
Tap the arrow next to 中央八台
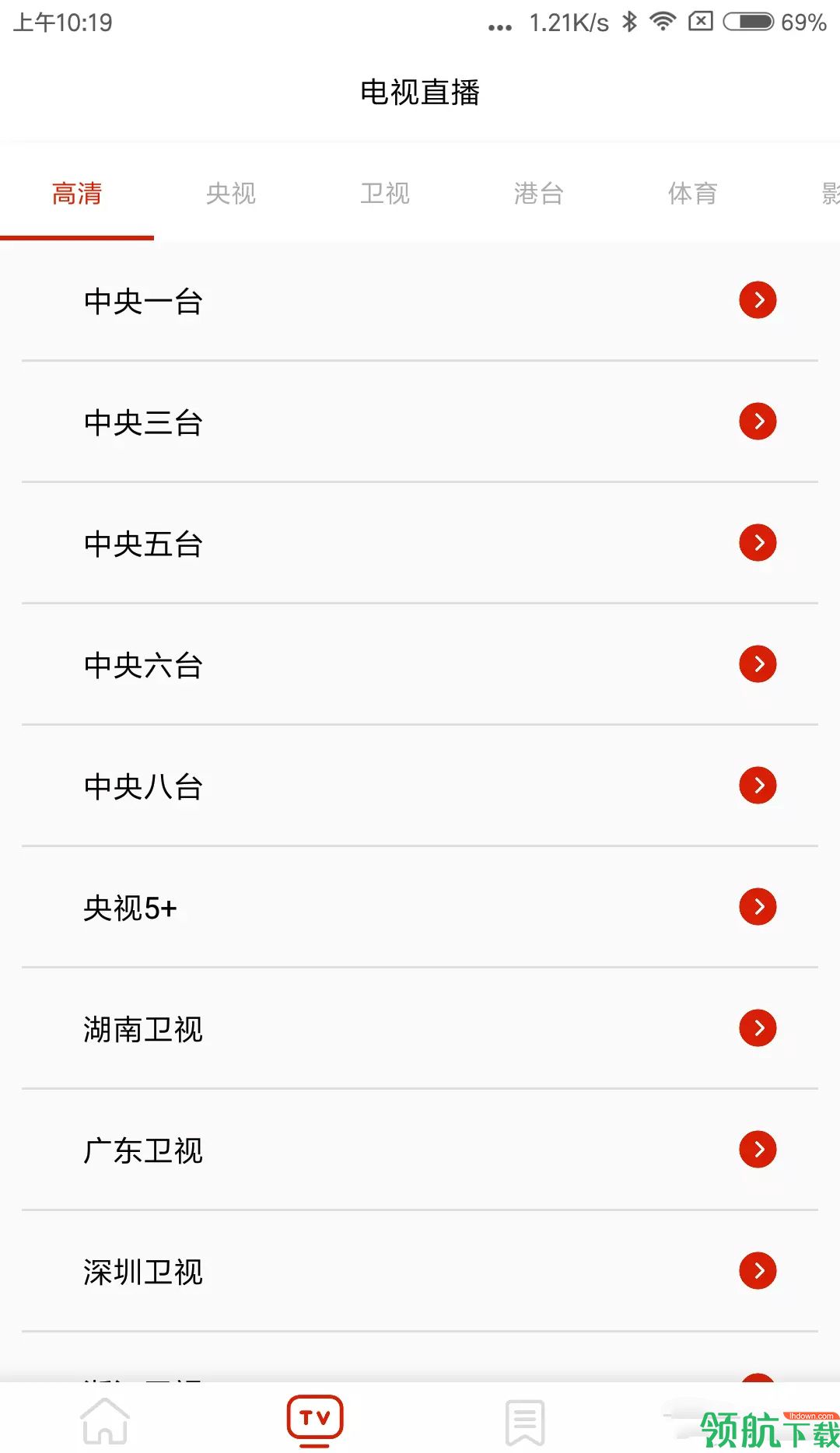758,786
